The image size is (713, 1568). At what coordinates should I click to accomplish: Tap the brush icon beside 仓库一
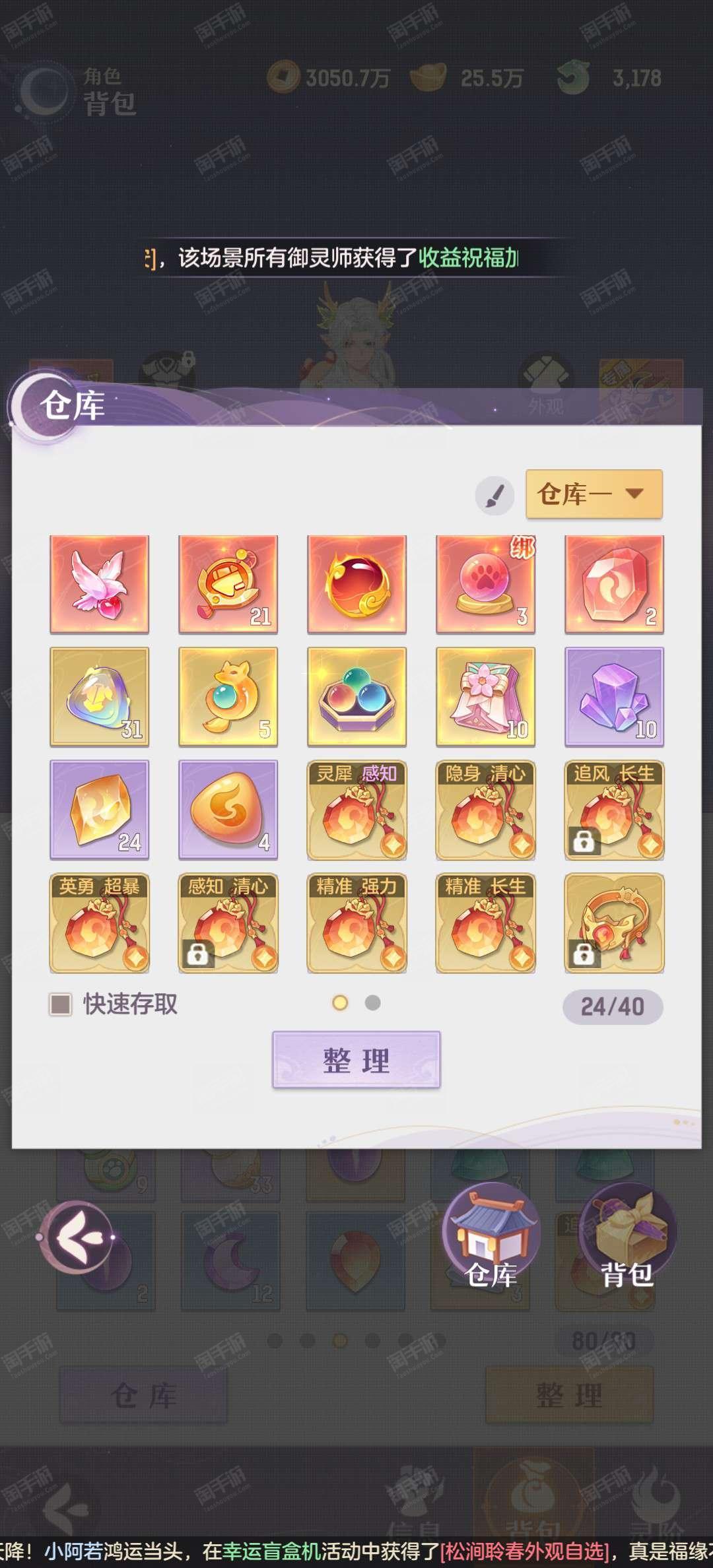[x=494, y=496]
